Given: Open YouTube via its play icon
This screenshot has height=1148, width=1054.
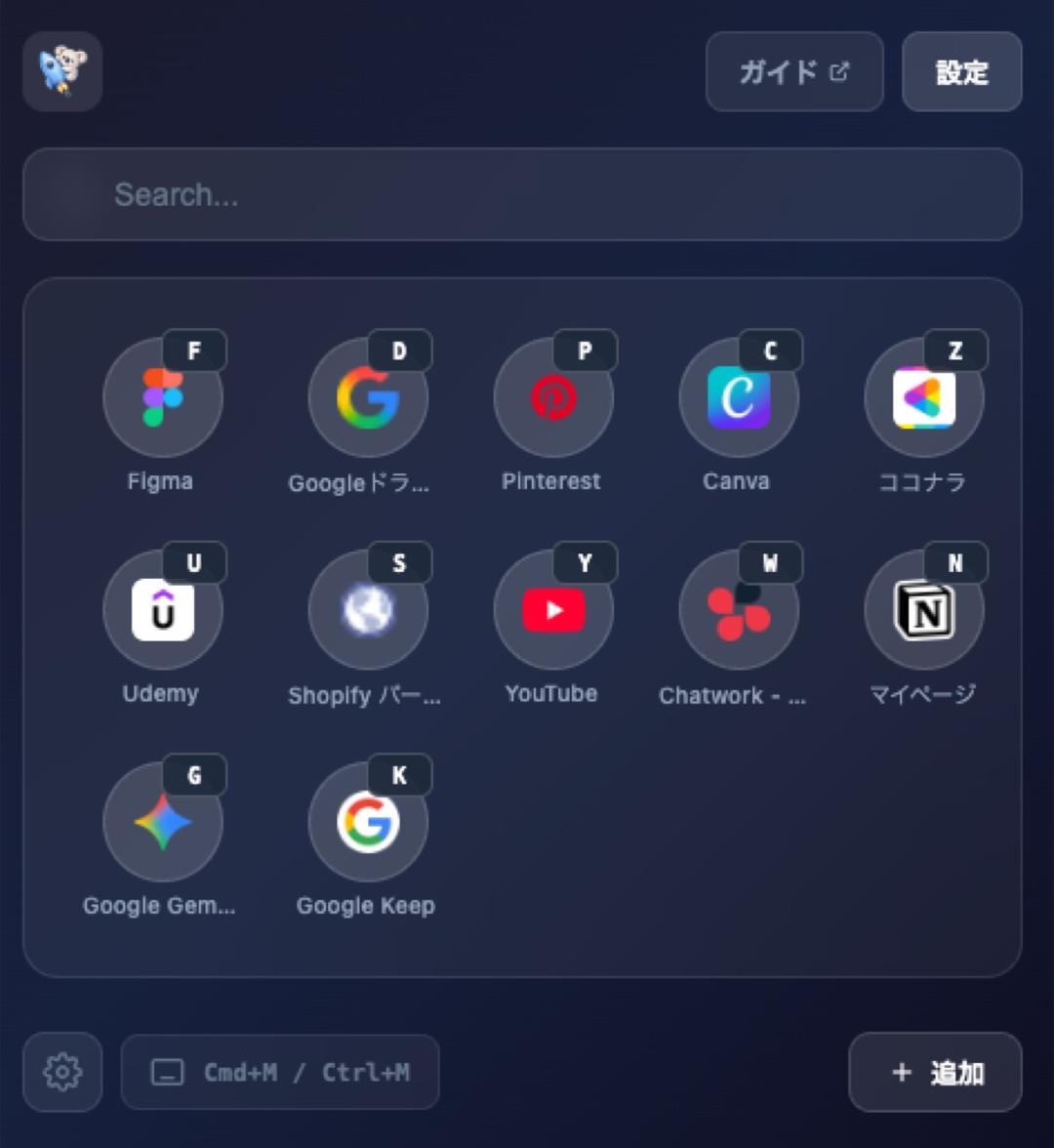Looking at the screenshot, I should click(x=553, y=608).
